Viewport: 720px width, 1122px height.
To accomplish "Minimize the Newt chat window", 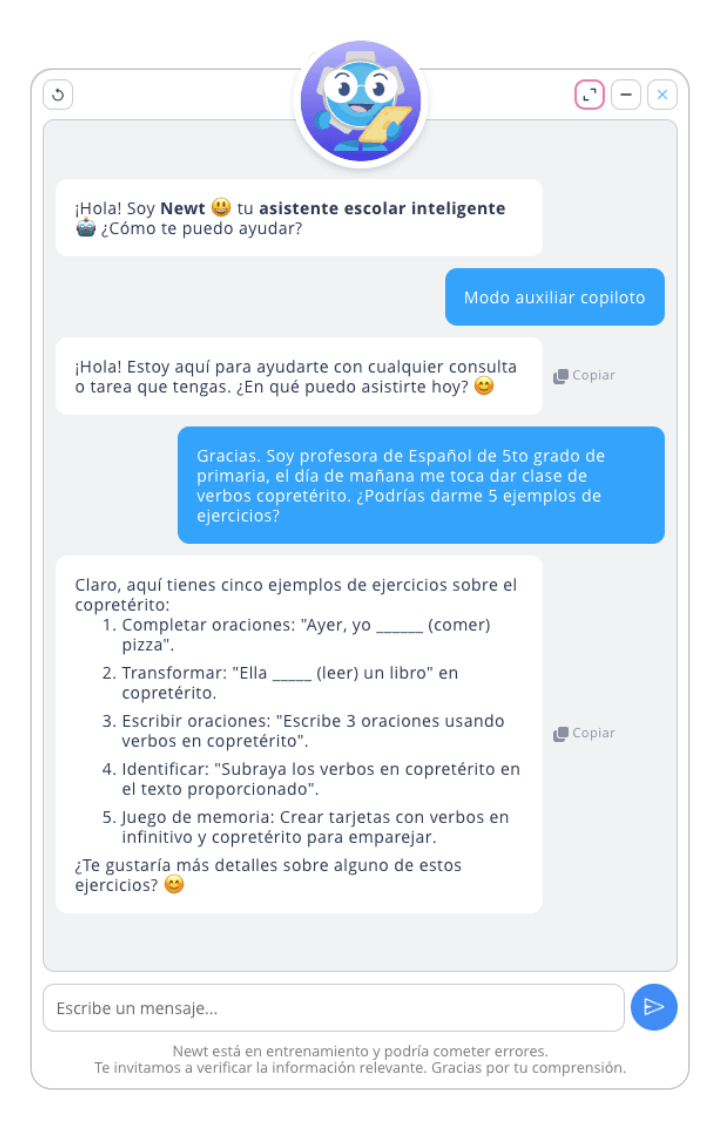I will tap(626, 95).
